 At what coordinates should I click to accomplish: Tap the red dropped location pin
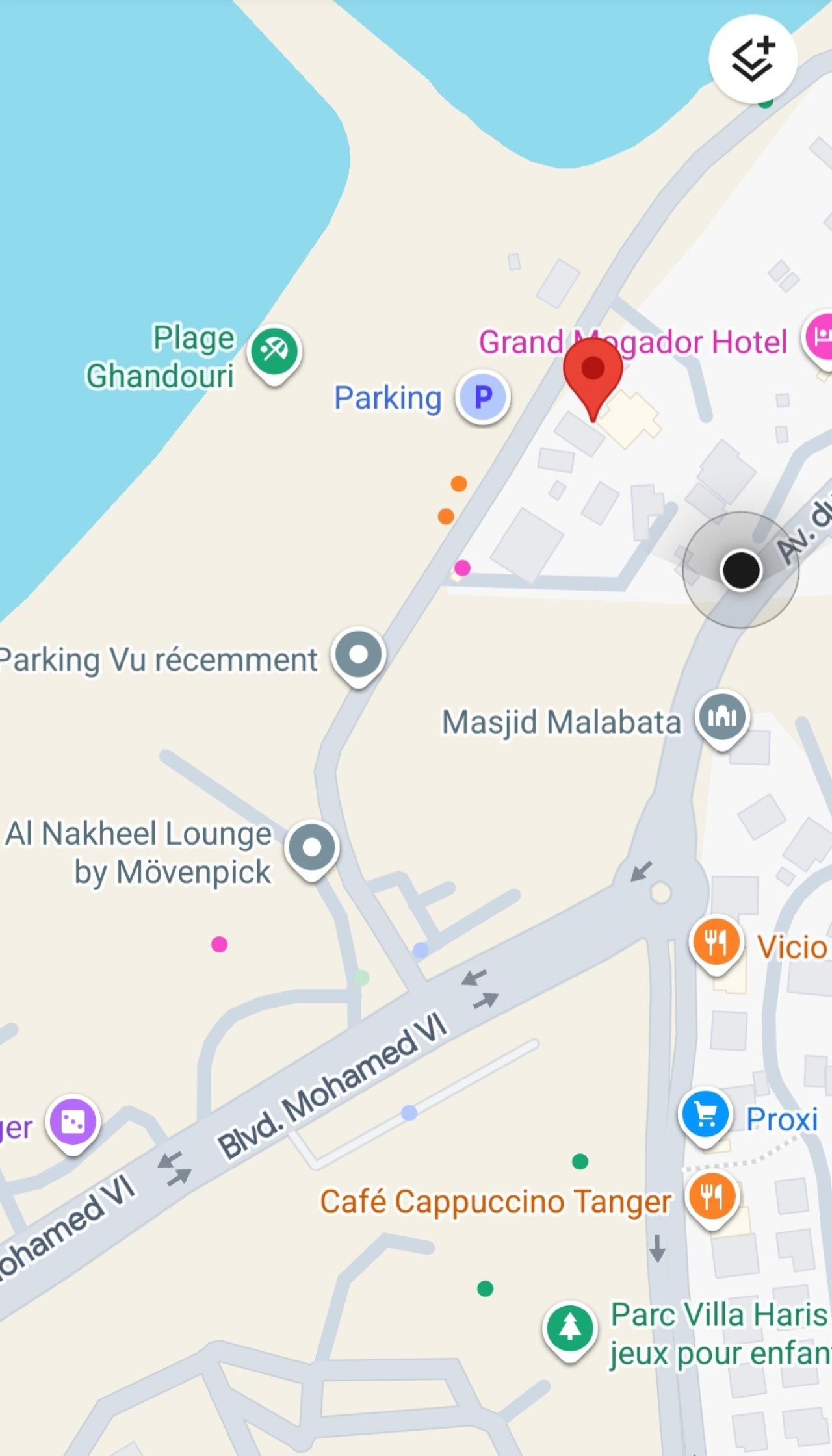(x=592, y=371)
